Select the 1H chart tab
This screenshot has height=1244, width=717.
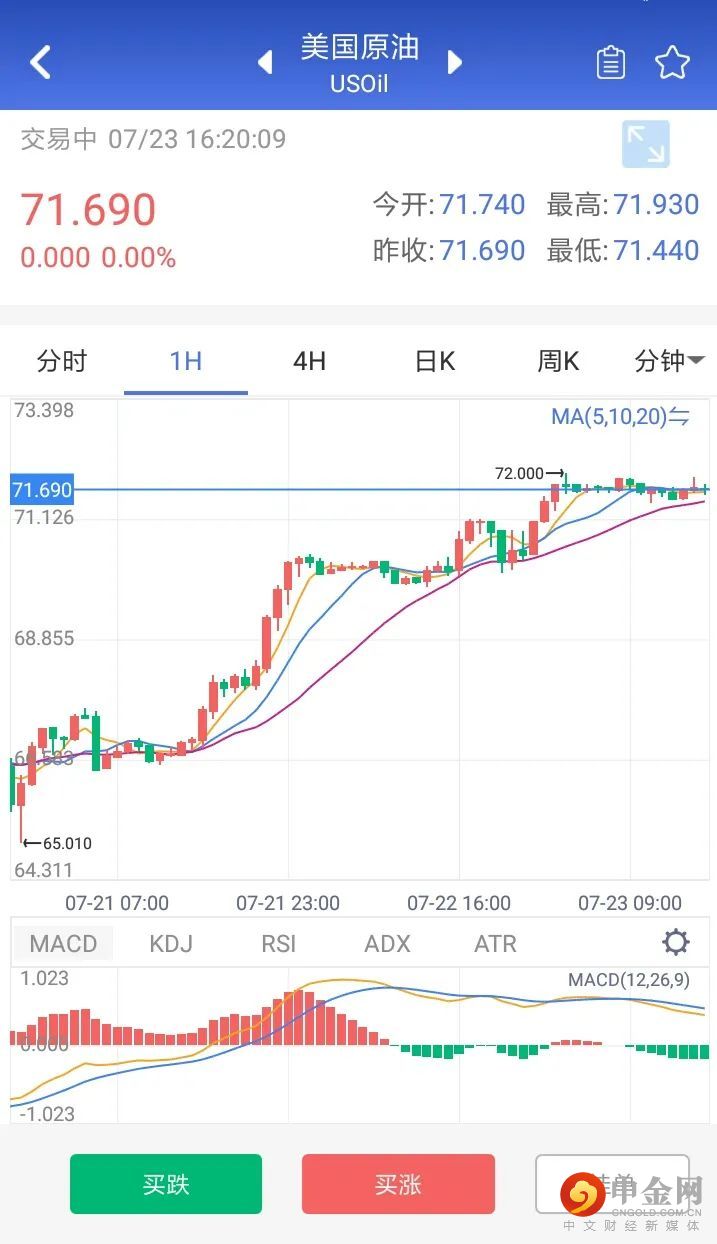click(186, 361)
